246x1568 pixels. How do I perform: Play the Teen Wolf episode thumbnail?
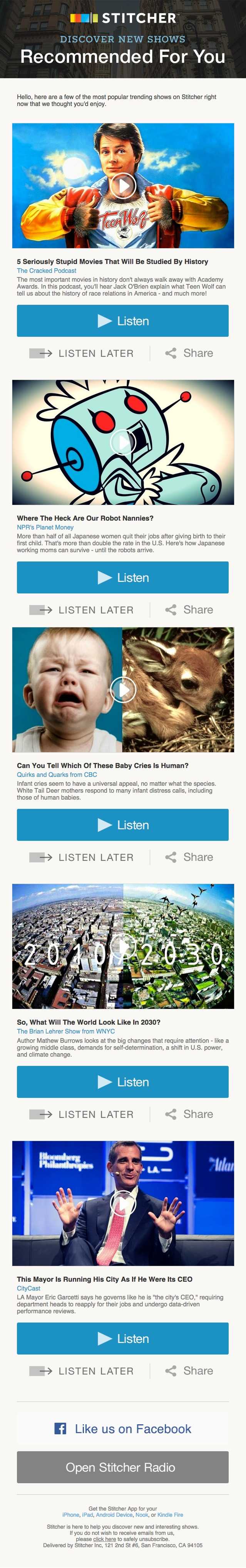pyautogui.click(x=123, y=185)
